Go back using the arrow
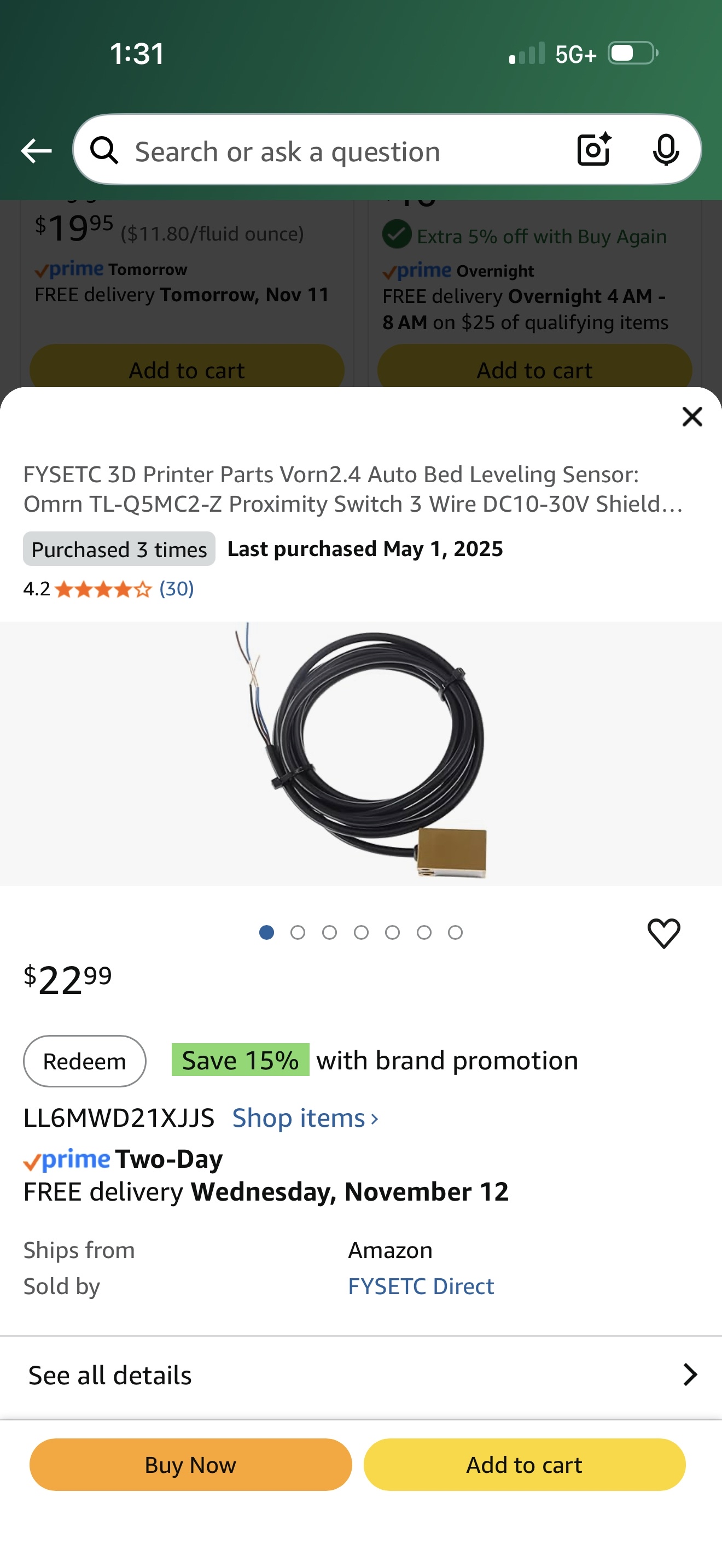722x1568 pixels. click(37, 150)
